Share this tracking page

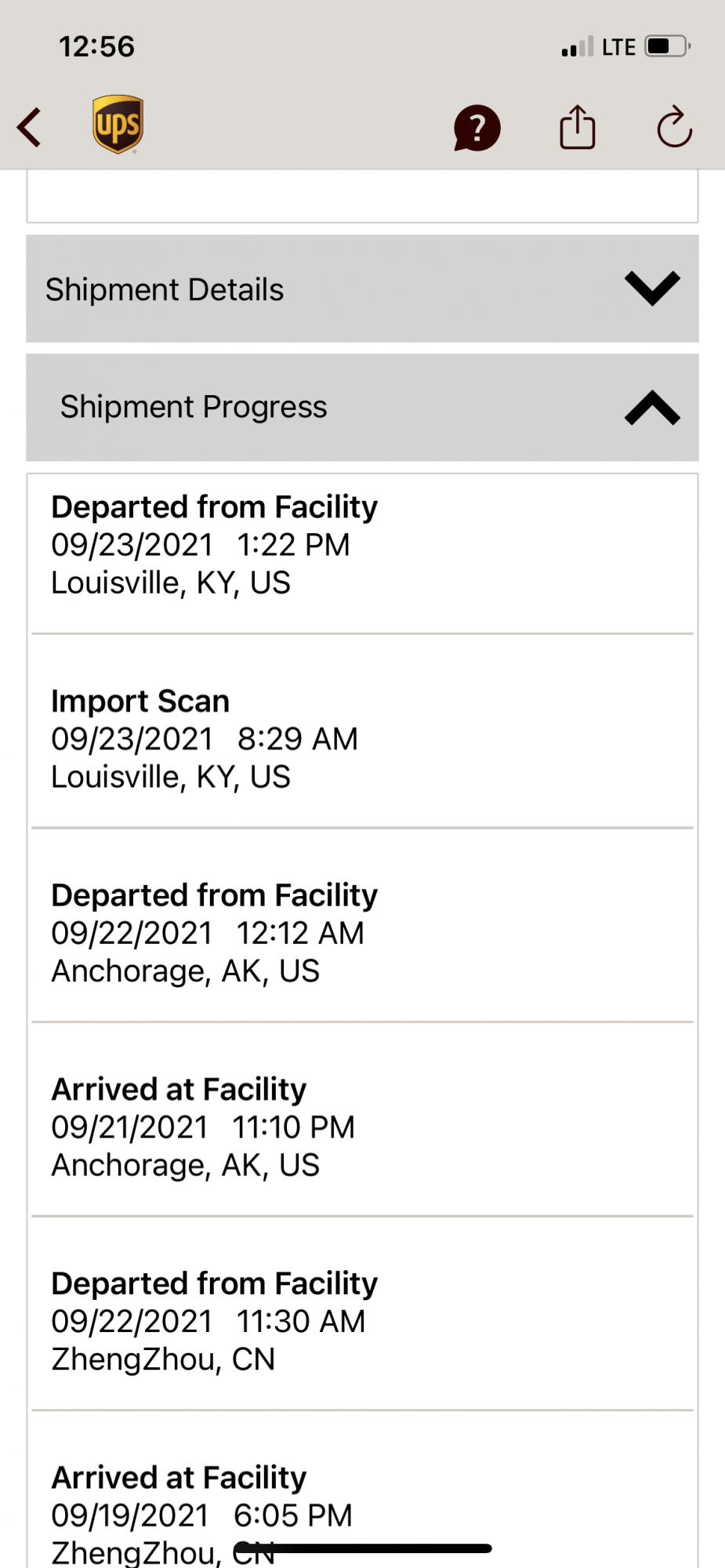coord(578,128)
